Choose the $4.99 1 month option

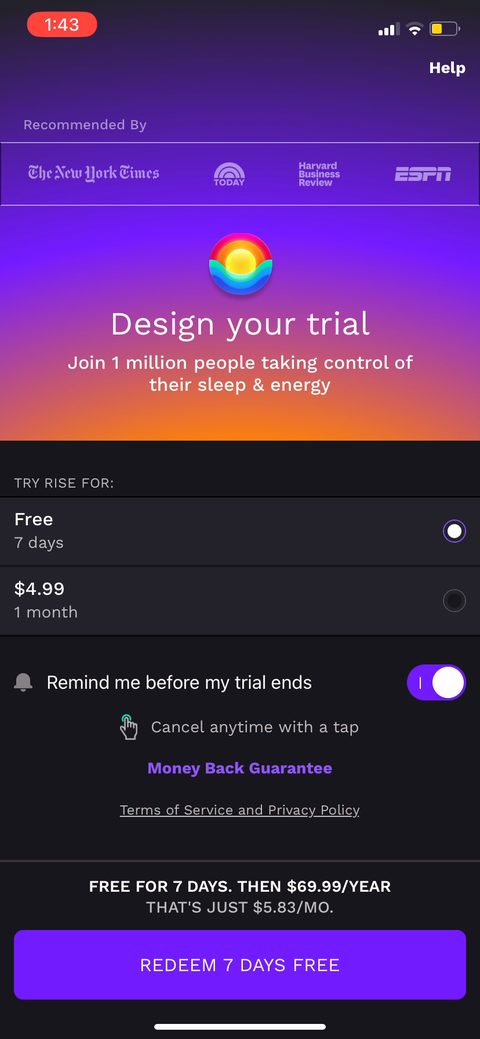coord(240,600)
